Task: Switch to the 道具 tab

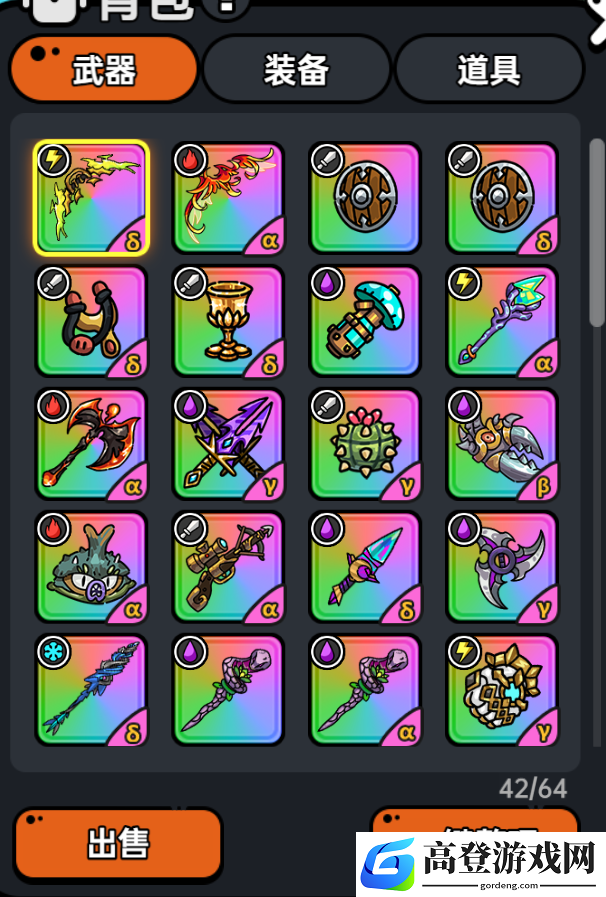Action: click(488, 70)
